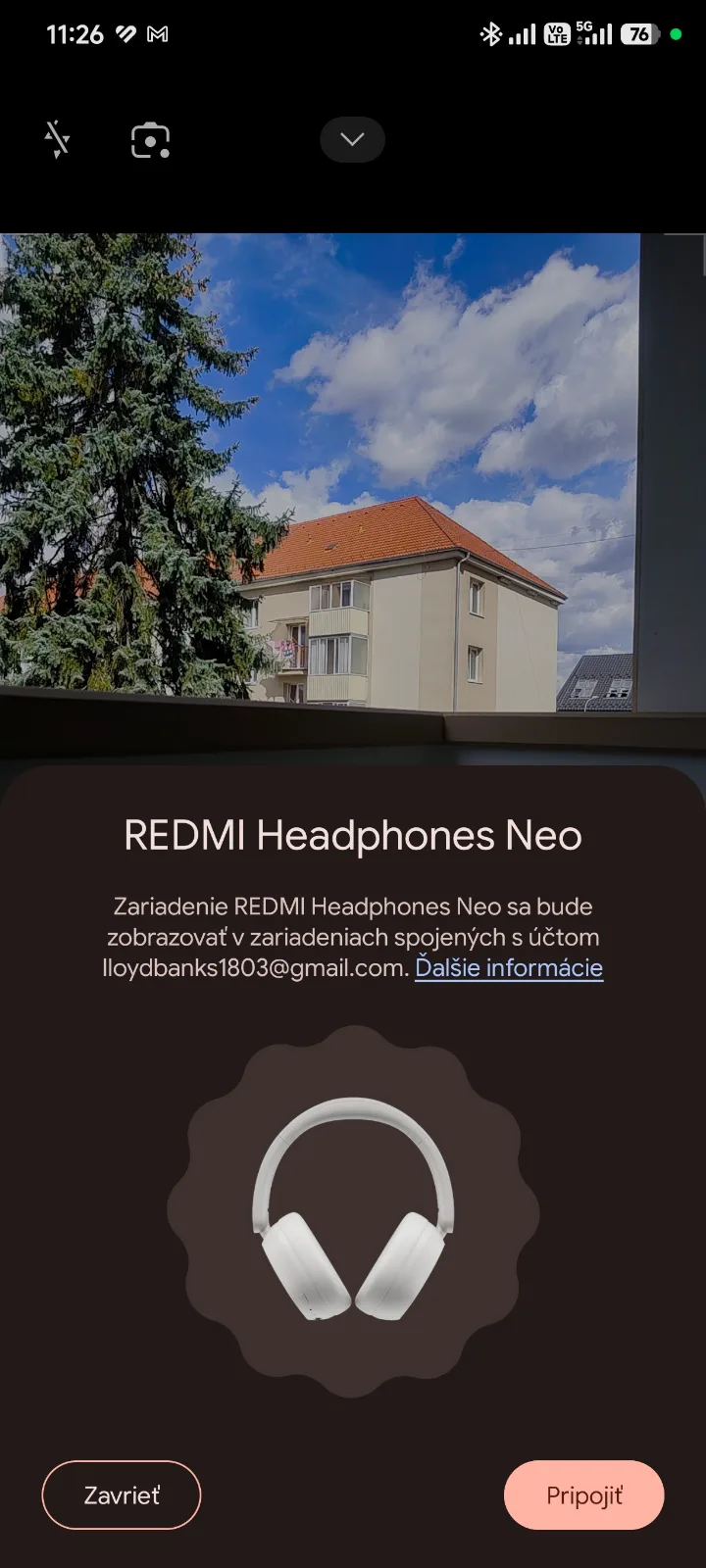Open the Google Lens scan icon

(150, 140)
